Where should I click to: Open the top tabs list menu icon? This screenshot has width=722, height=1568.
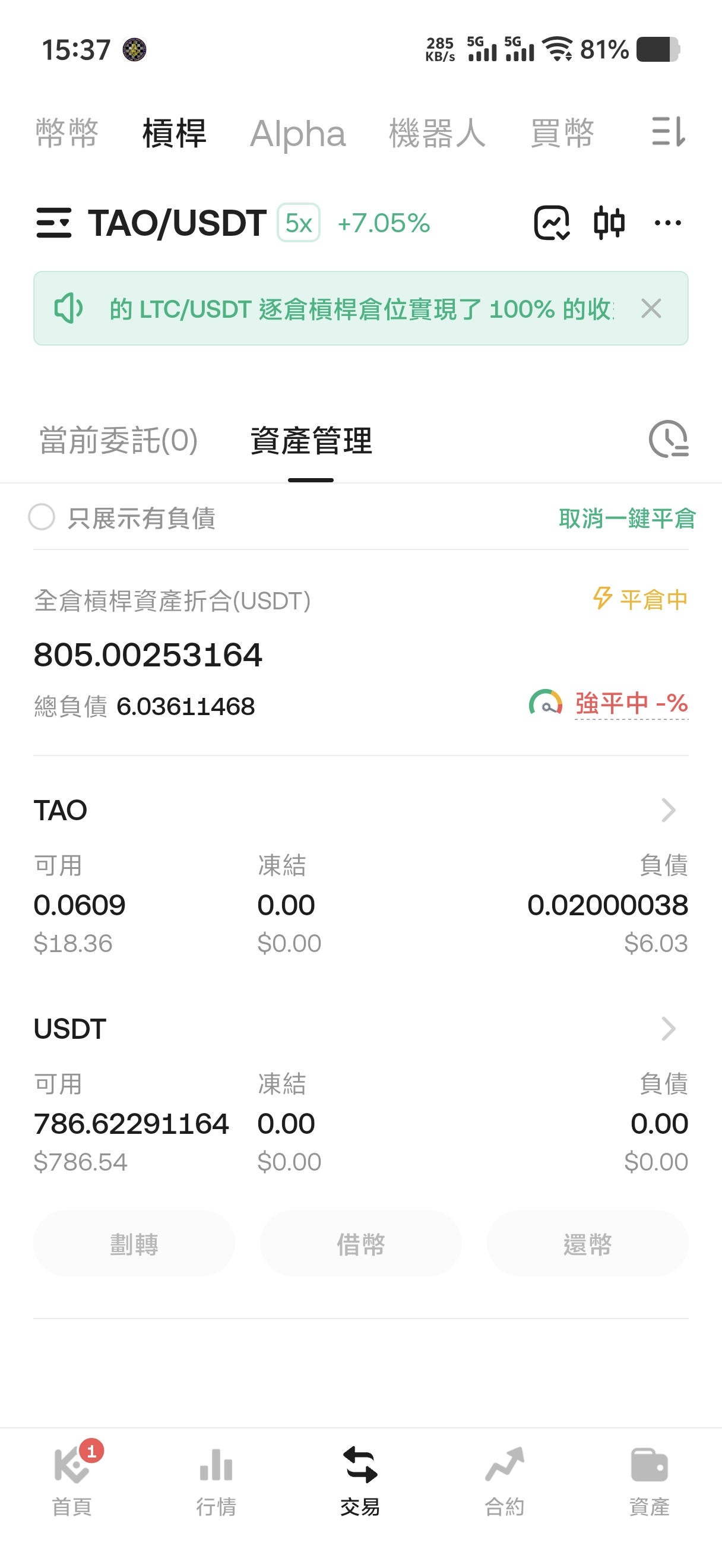pos(668,131)
